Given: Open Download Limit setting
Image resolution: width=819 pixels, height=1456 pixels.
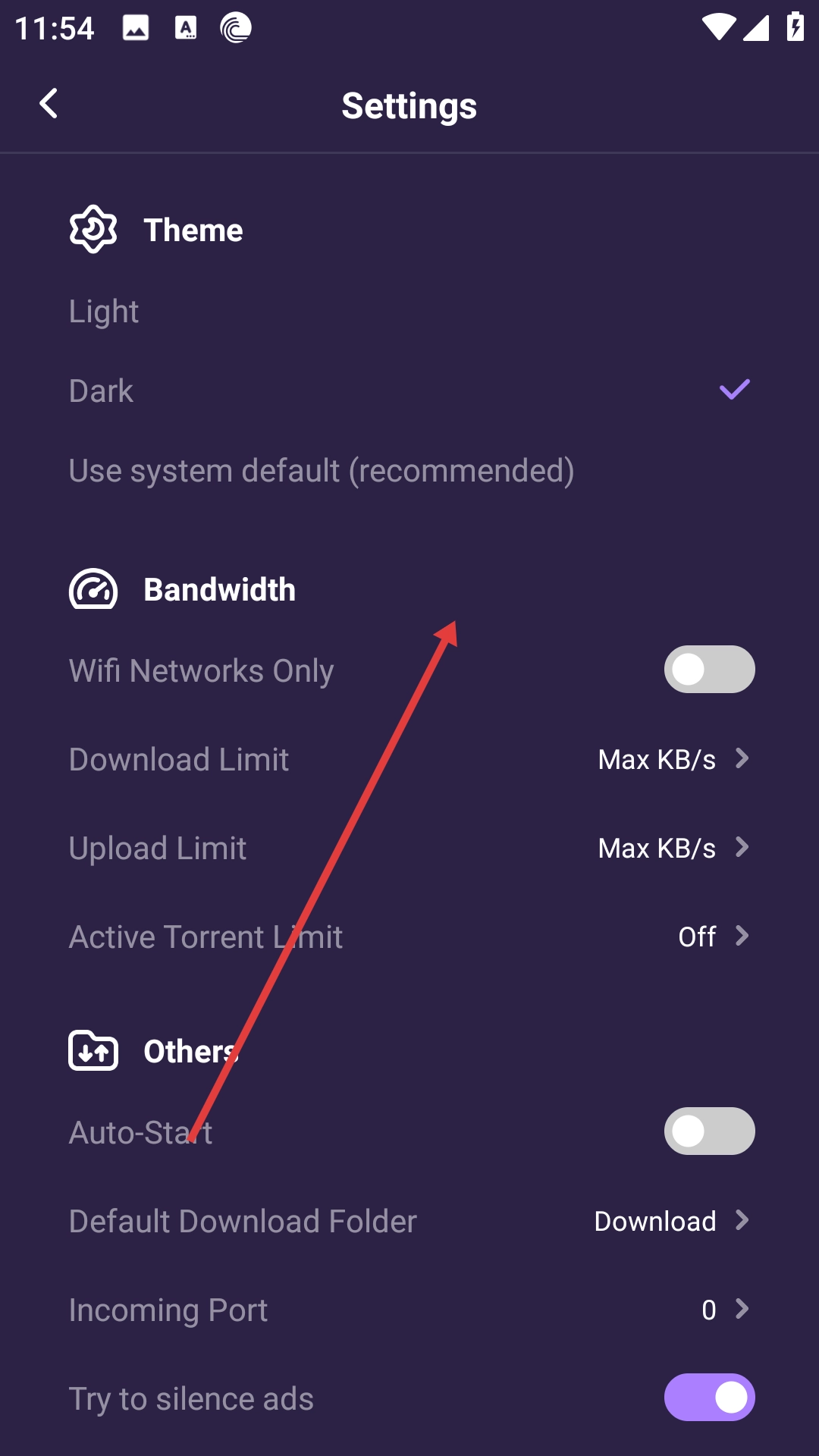Looking at the screenshot, I should tap(409, 759).
